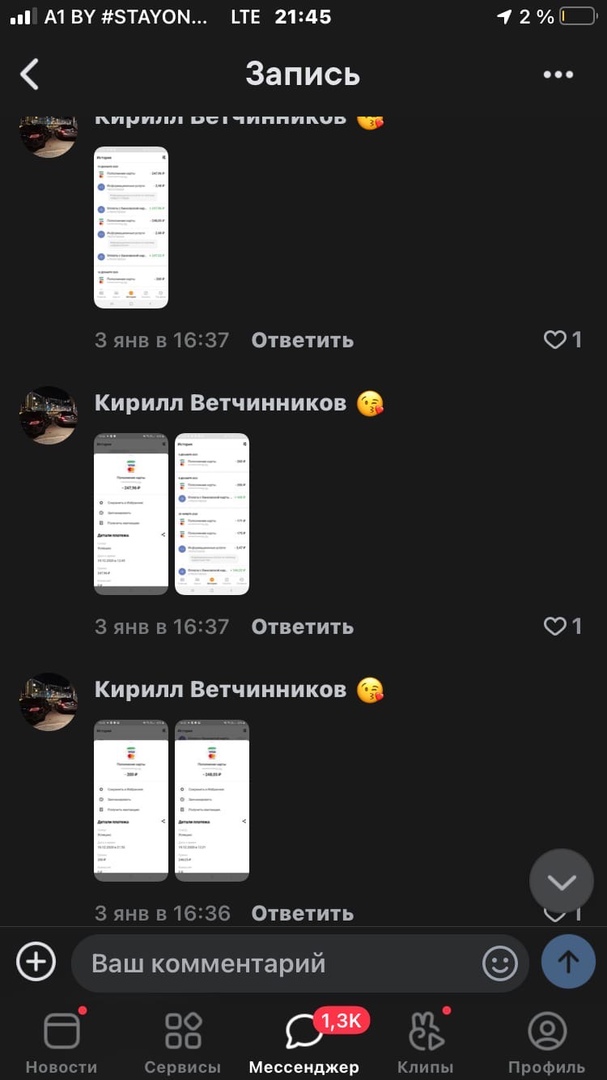This screenshot has width=607, height=1080.
Task: Like the comment with two screenshots at 16:37
Action: 562,626
